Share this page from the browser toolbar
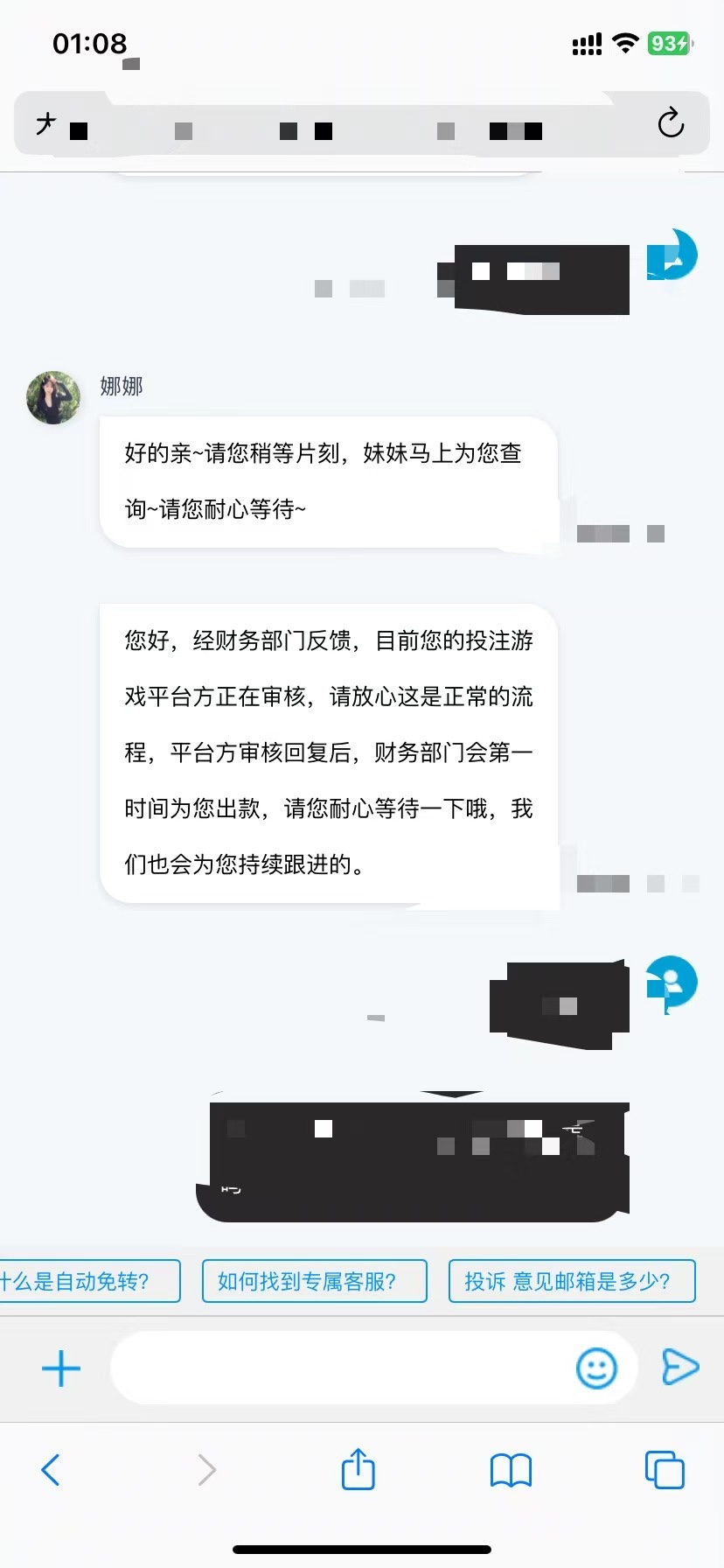 point(358,1469)
